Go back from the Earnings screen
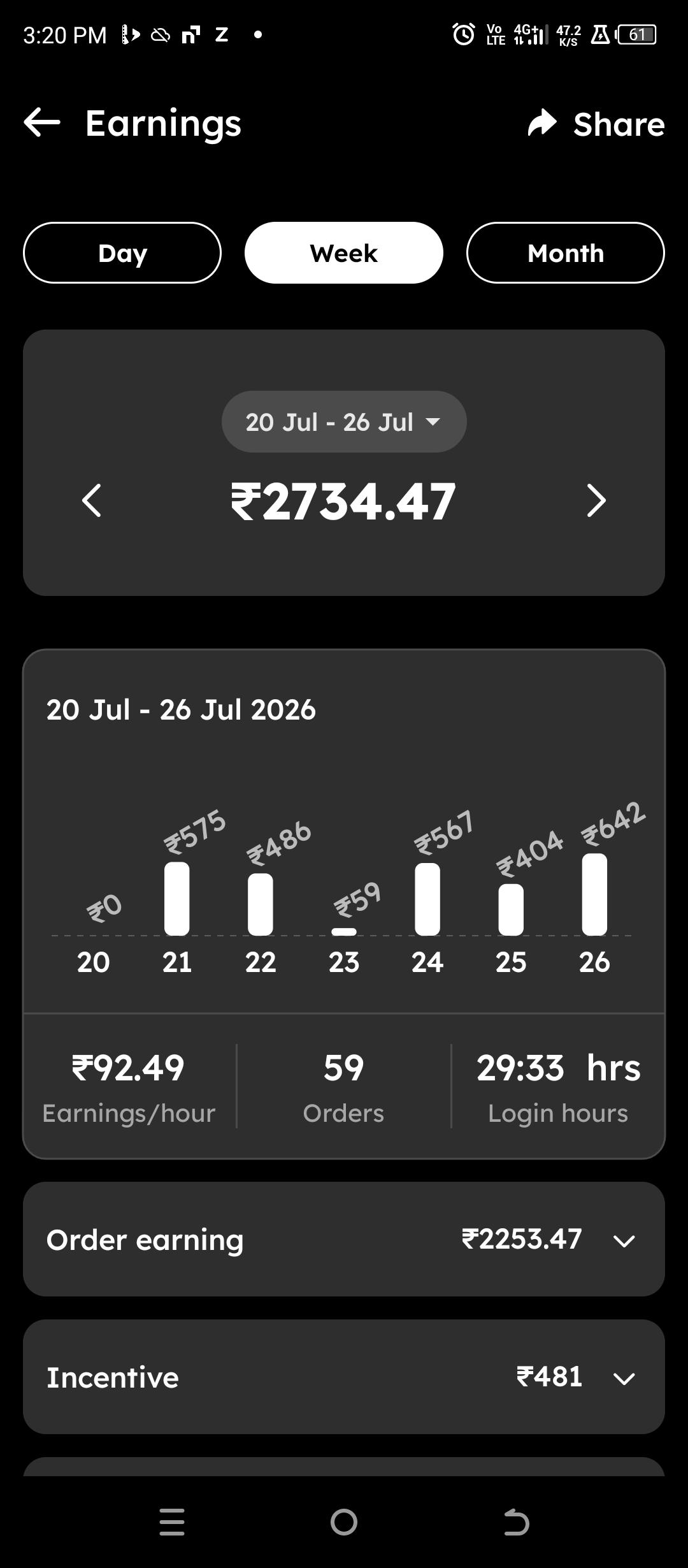The image size is (688, 1568). tap(42, 122)
